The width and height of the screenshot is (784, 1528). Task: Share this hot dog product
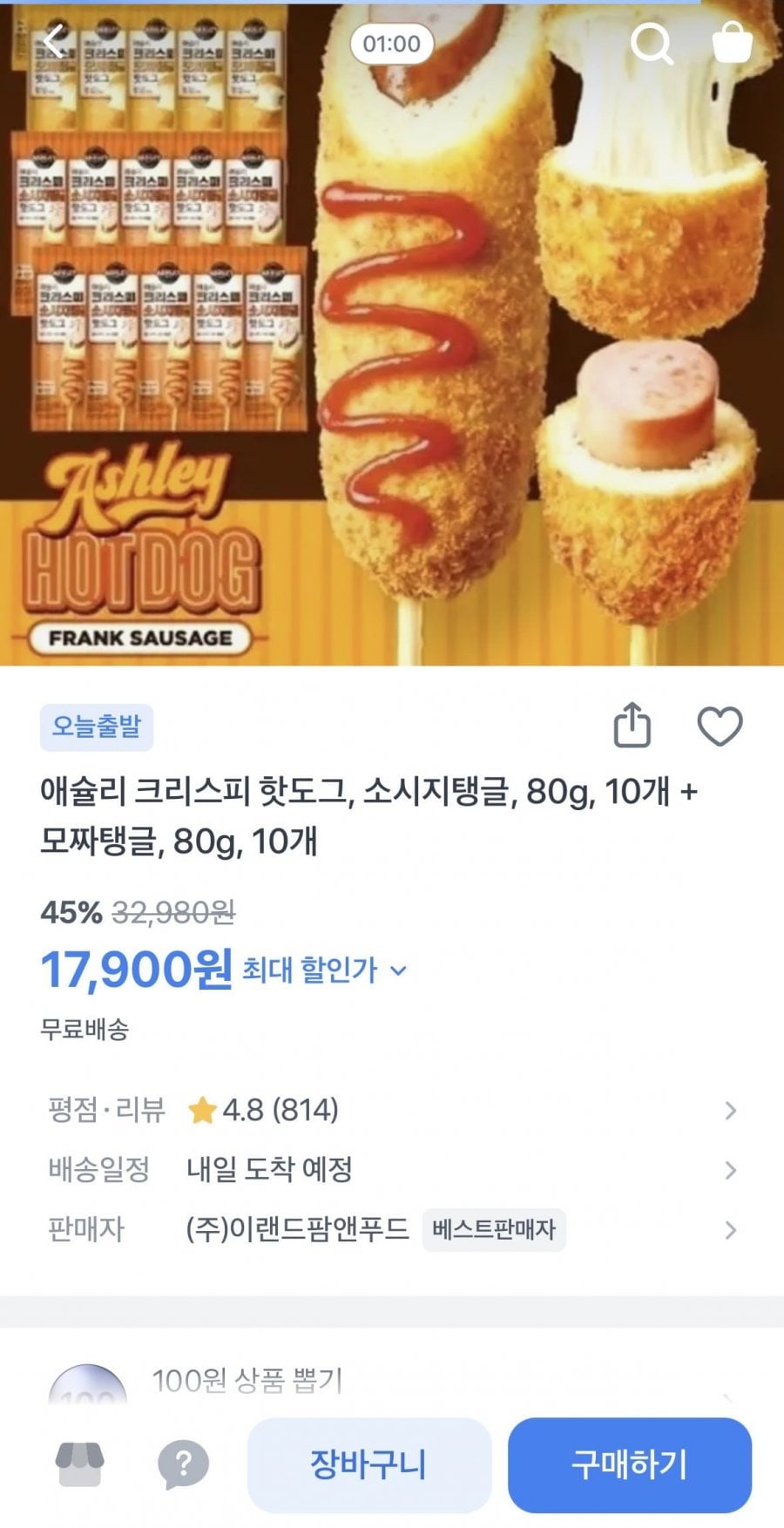click(632, 726)
